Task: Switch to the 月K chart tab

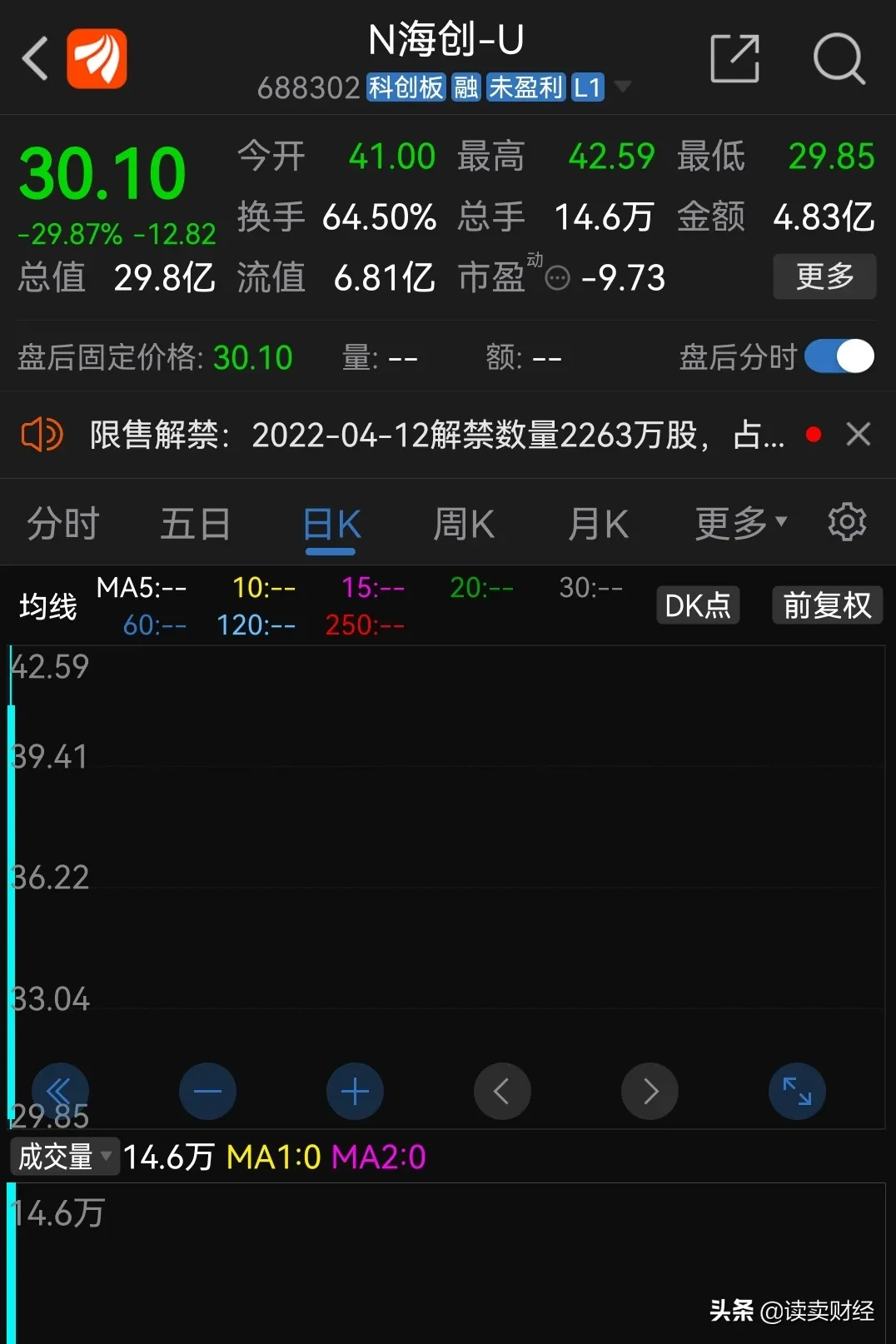Action: point(598,525)
